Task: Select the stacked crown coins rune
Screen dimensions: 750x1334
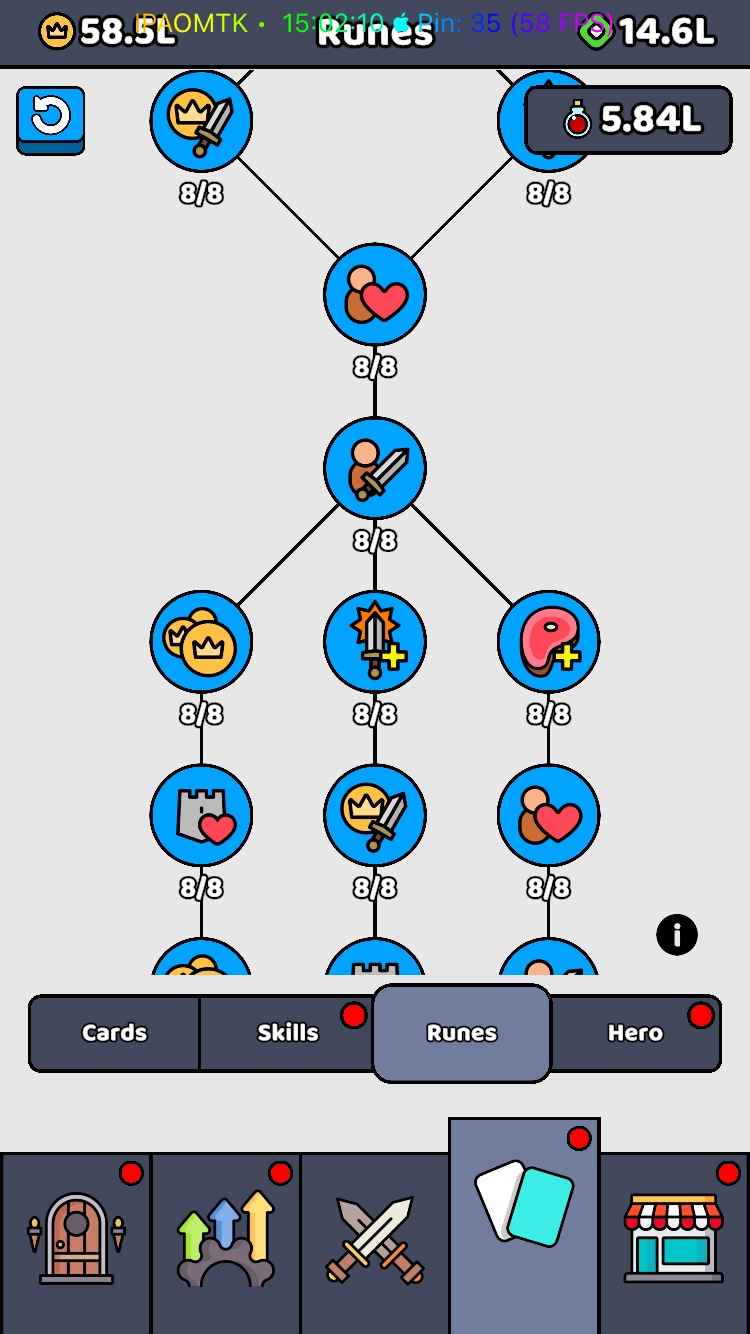Action: (201, 642)
